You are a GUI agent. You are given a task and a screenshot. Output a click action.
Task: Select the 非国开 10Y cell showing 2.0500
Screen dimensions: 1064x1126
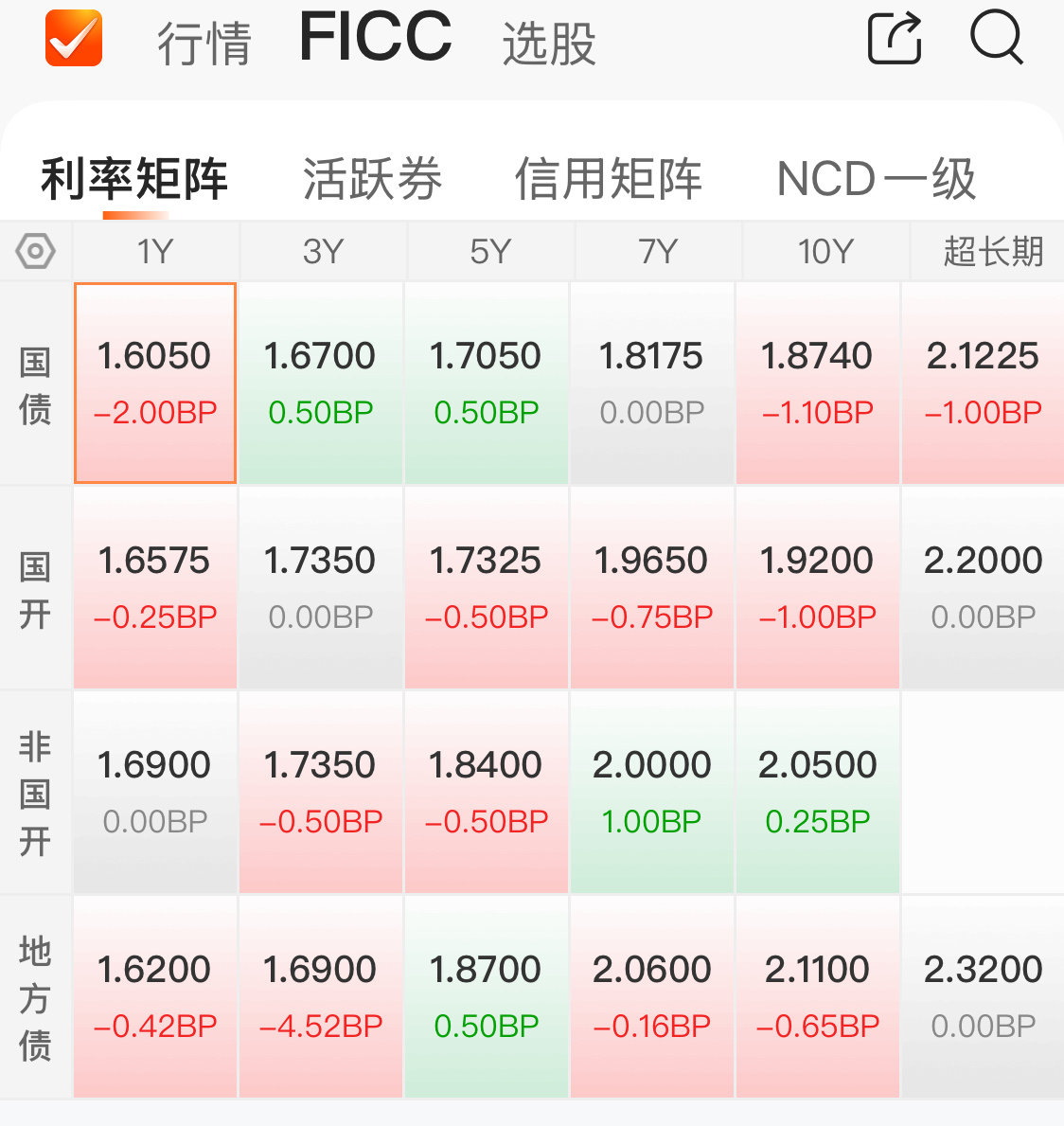(x=817, y=794)
